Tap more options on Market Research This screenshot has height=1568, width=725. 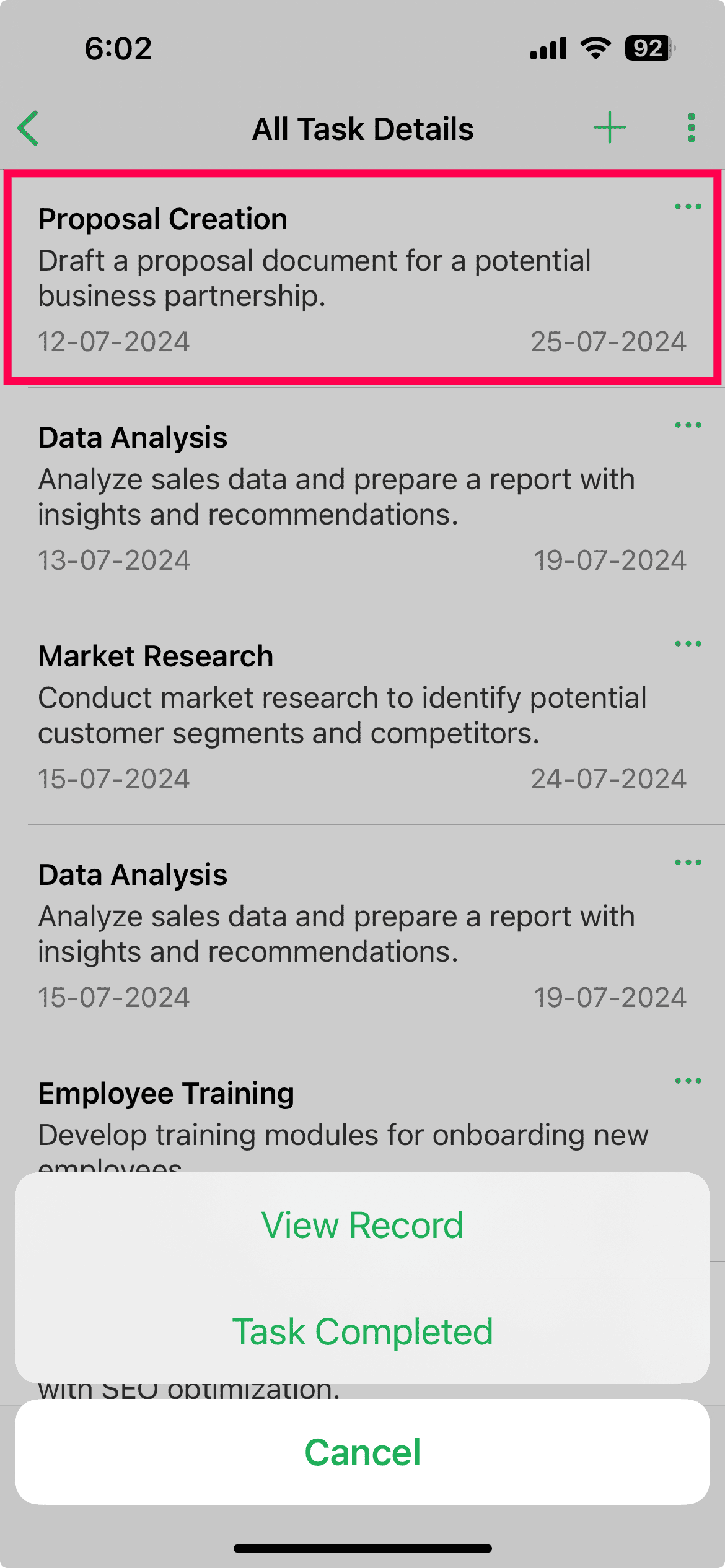click(688, 644)
